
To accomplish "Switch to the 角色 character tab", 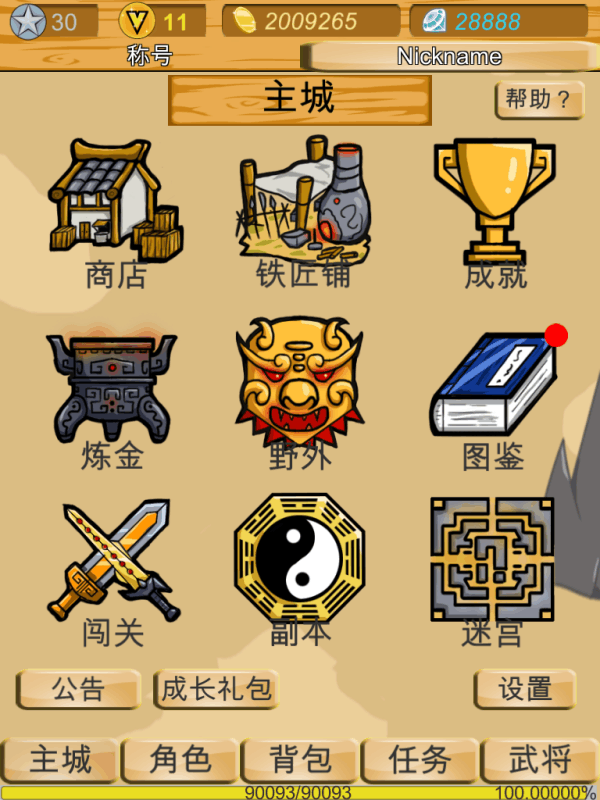I will click(x=180, y=760).
